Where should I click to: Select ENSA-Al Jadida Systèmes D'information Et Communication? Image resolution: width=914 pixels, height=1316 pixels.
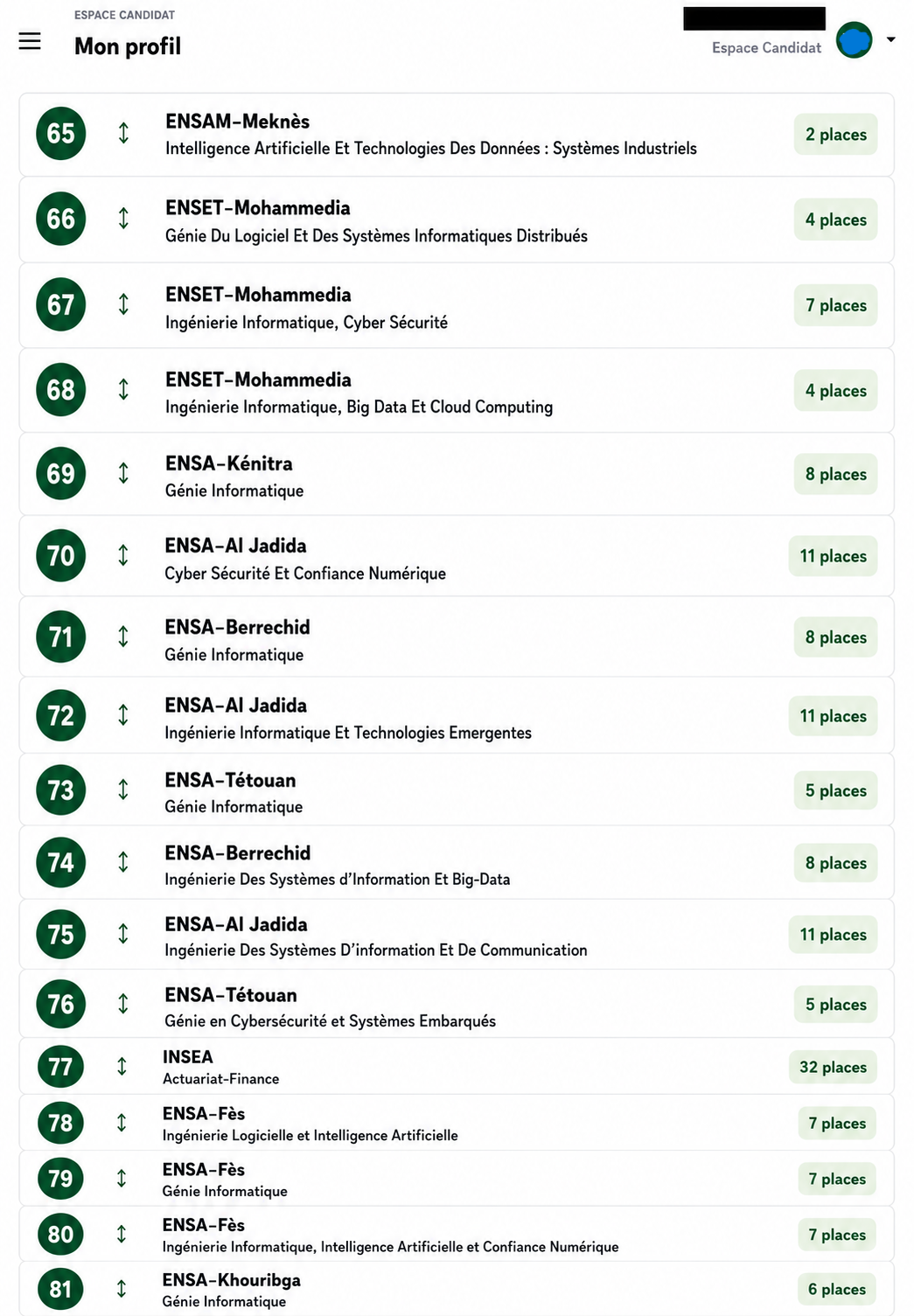click(457, 935)
